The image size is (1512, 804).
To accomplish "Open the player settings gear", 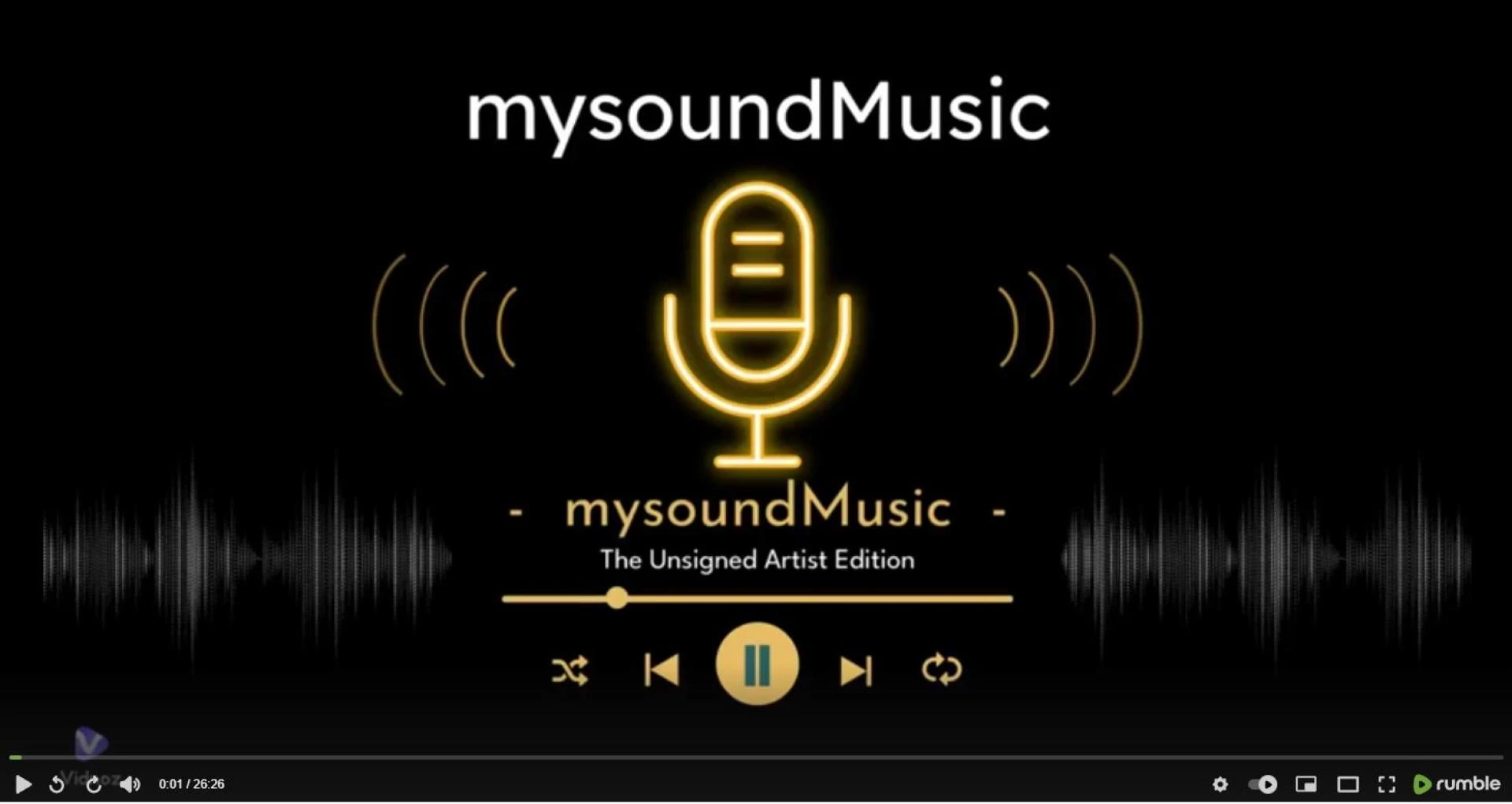I will (1220, 784).
